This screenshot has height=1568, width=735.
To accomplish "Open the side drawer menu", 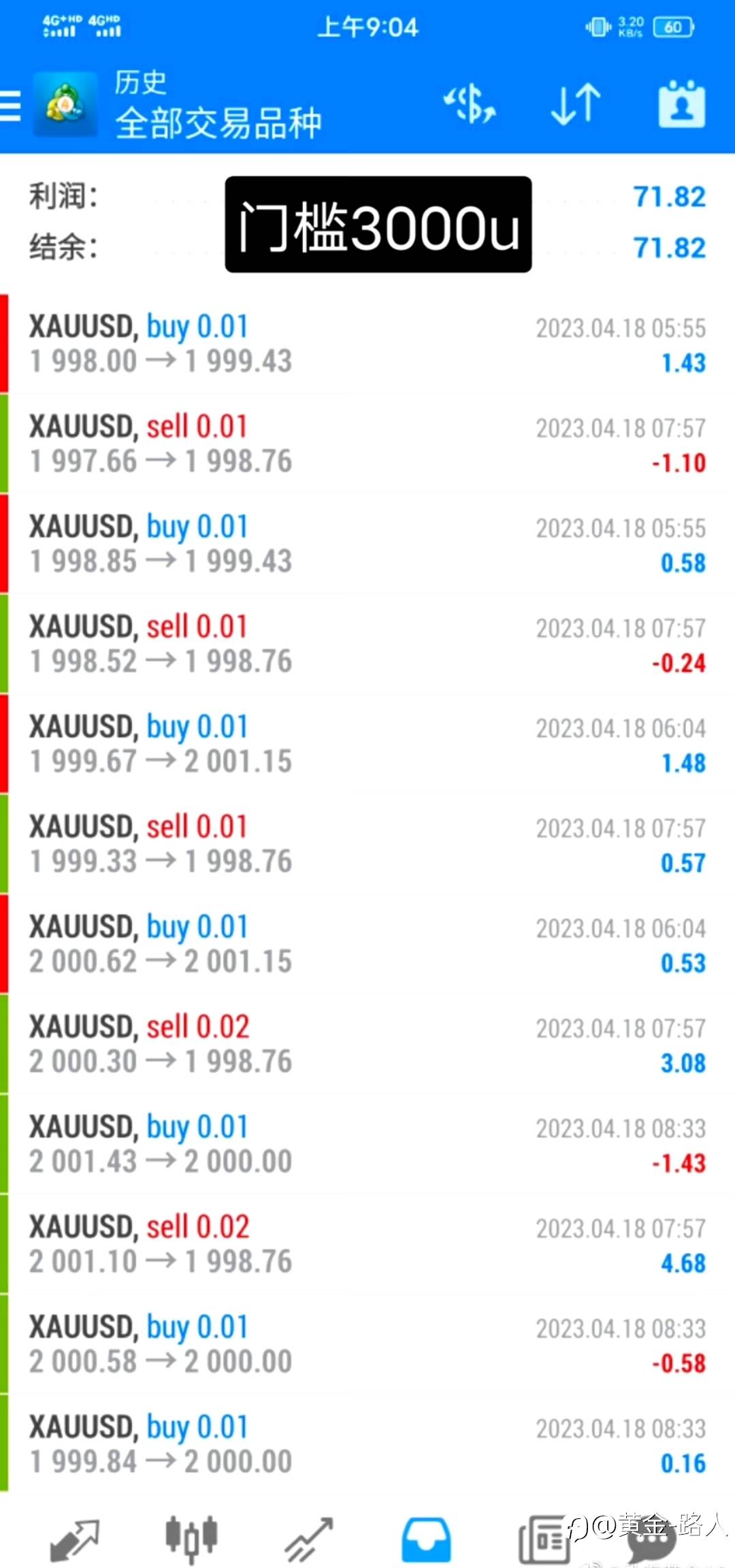I will coord(12,105).
